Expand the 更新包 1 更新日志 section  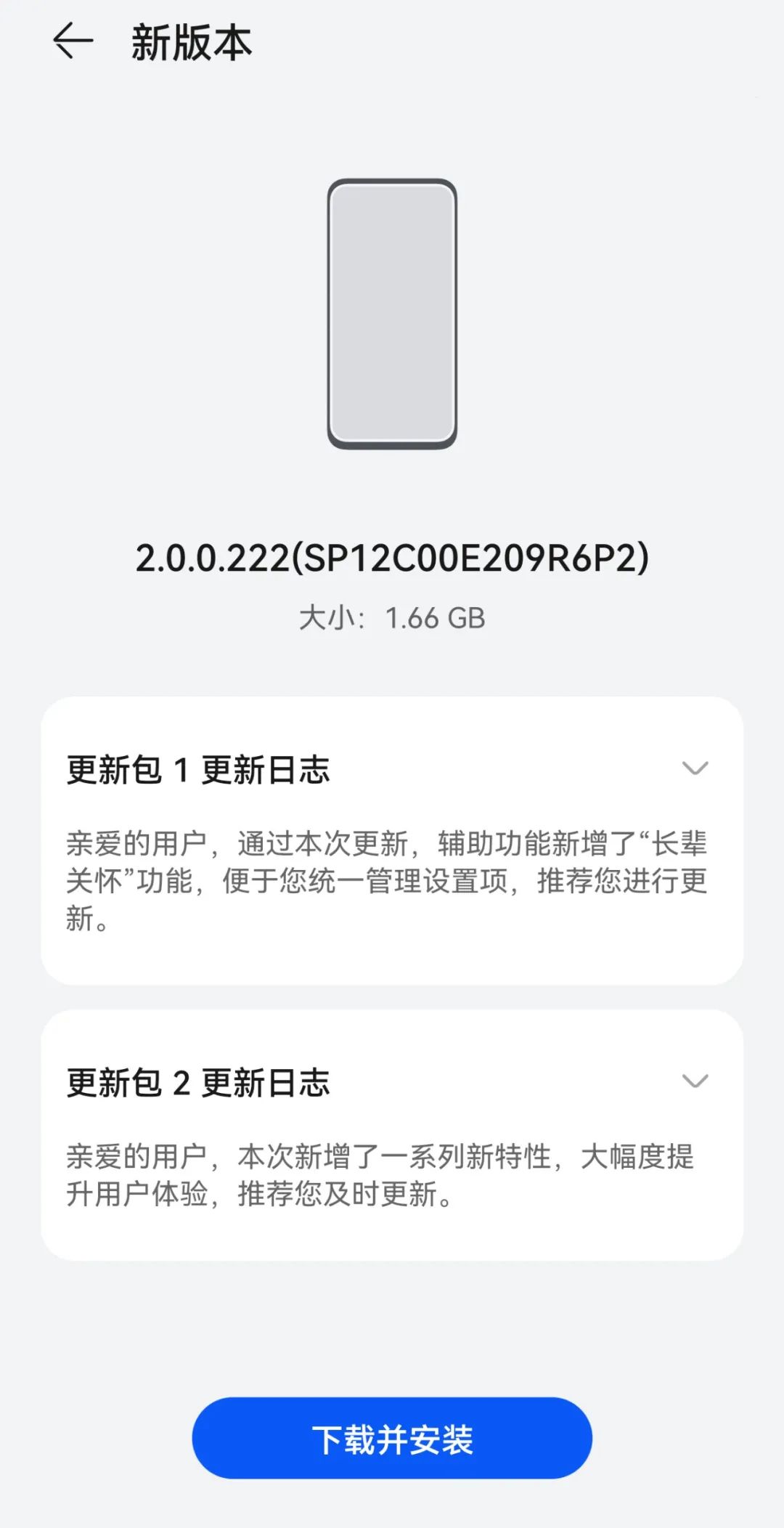(x=695, y=768)
